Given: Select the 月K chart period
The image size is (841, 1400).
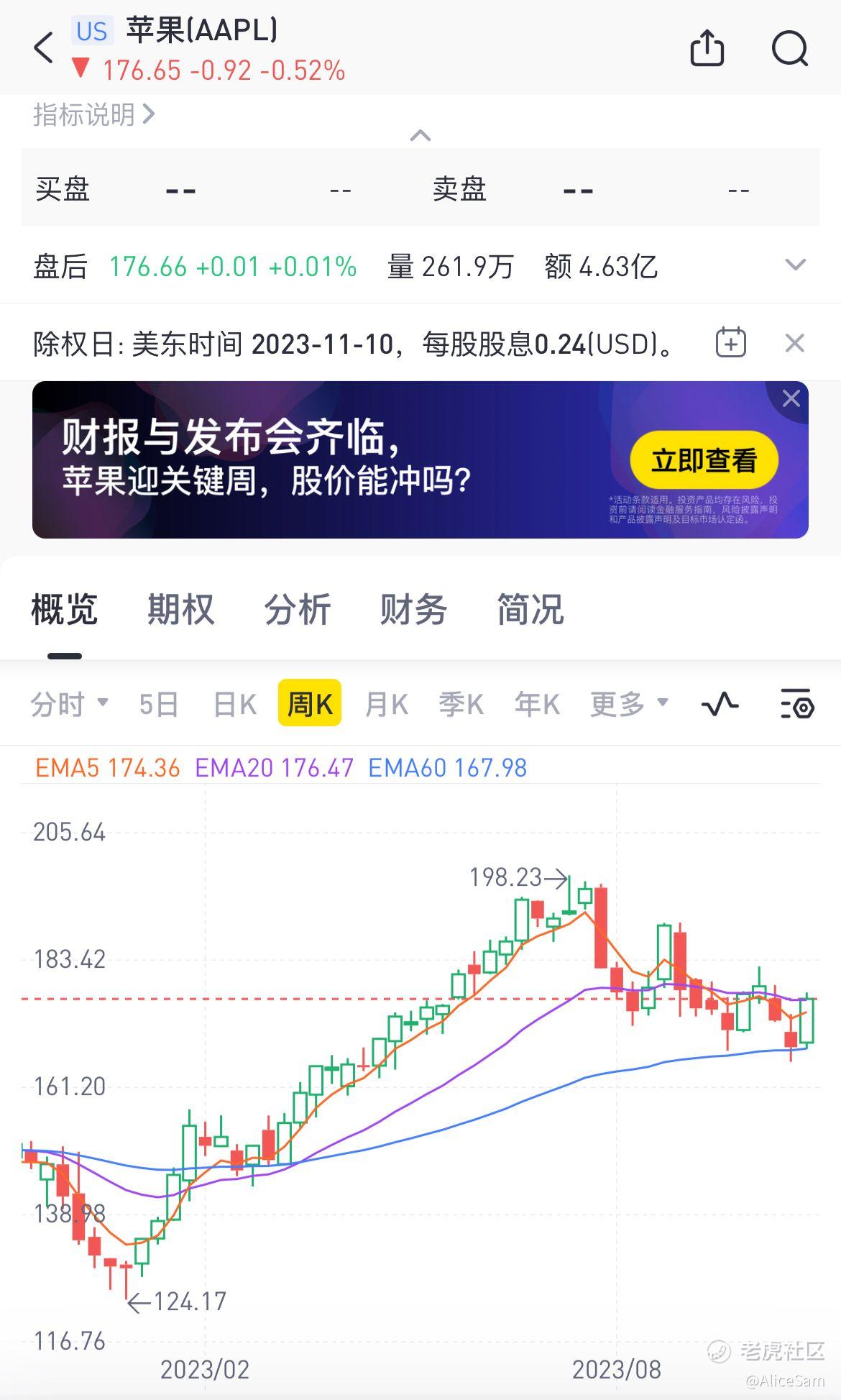Looking at the screenshot, I should [386, 703].
